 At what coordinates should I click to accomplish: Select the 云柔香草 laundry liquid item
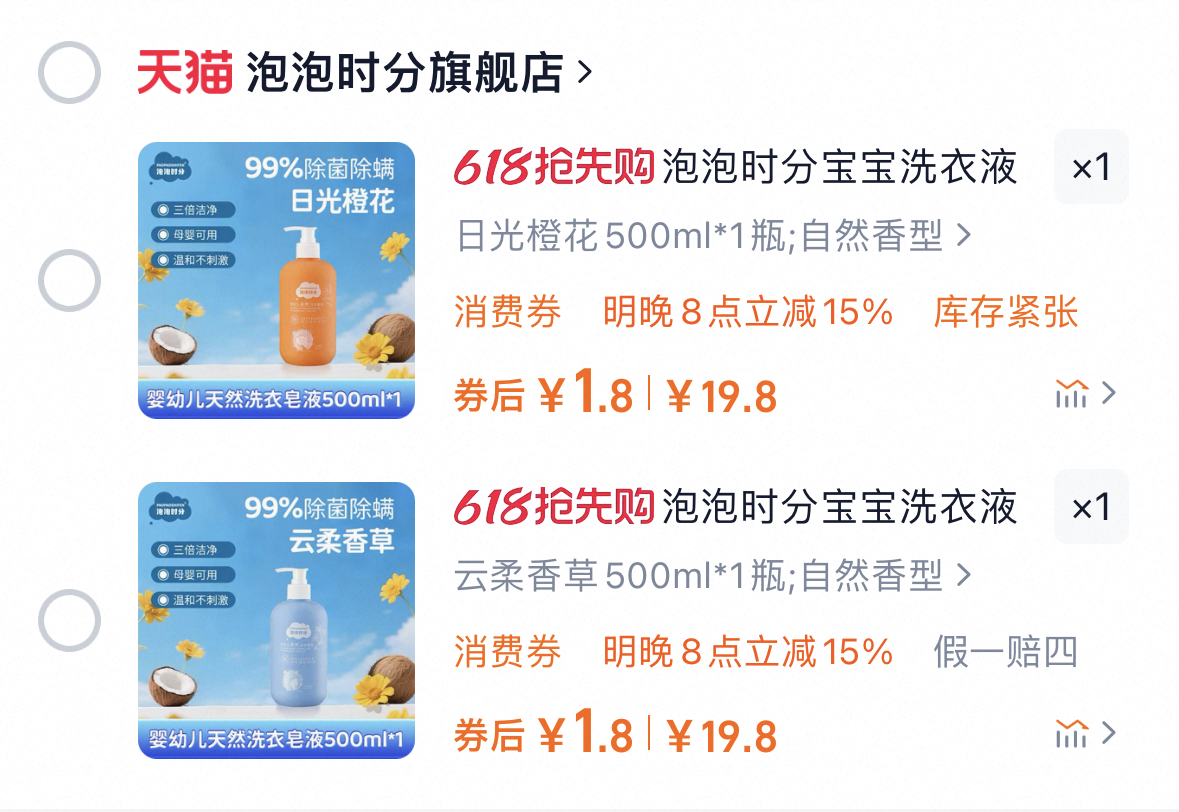(69, 620)
